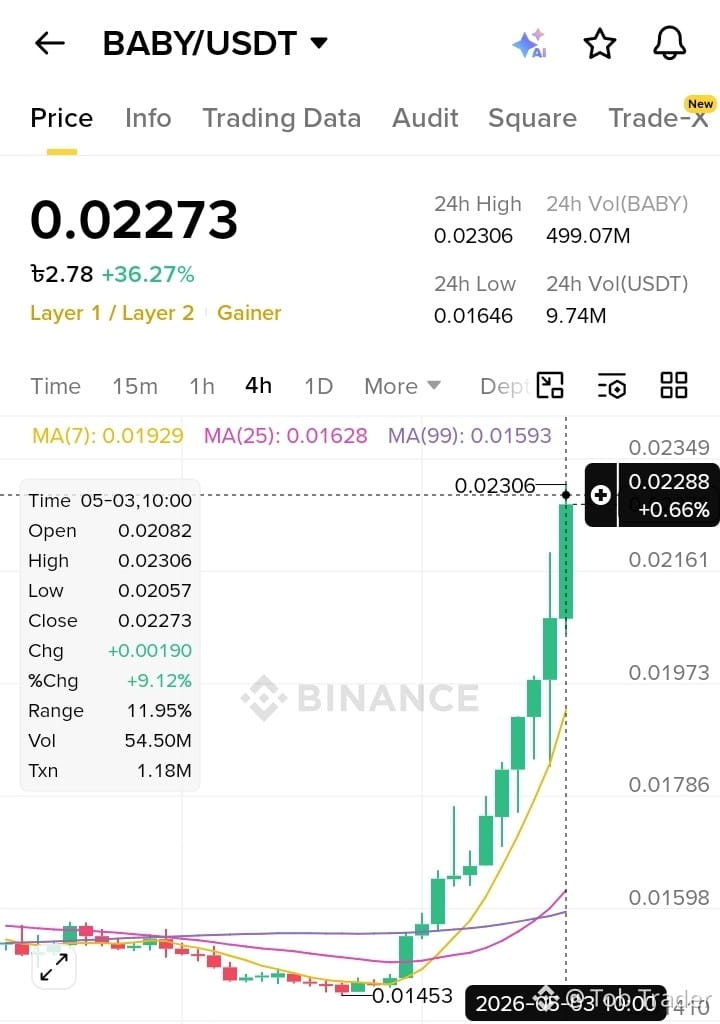Select the Time chart interval

pyautogui.click(x=56, y=386)
